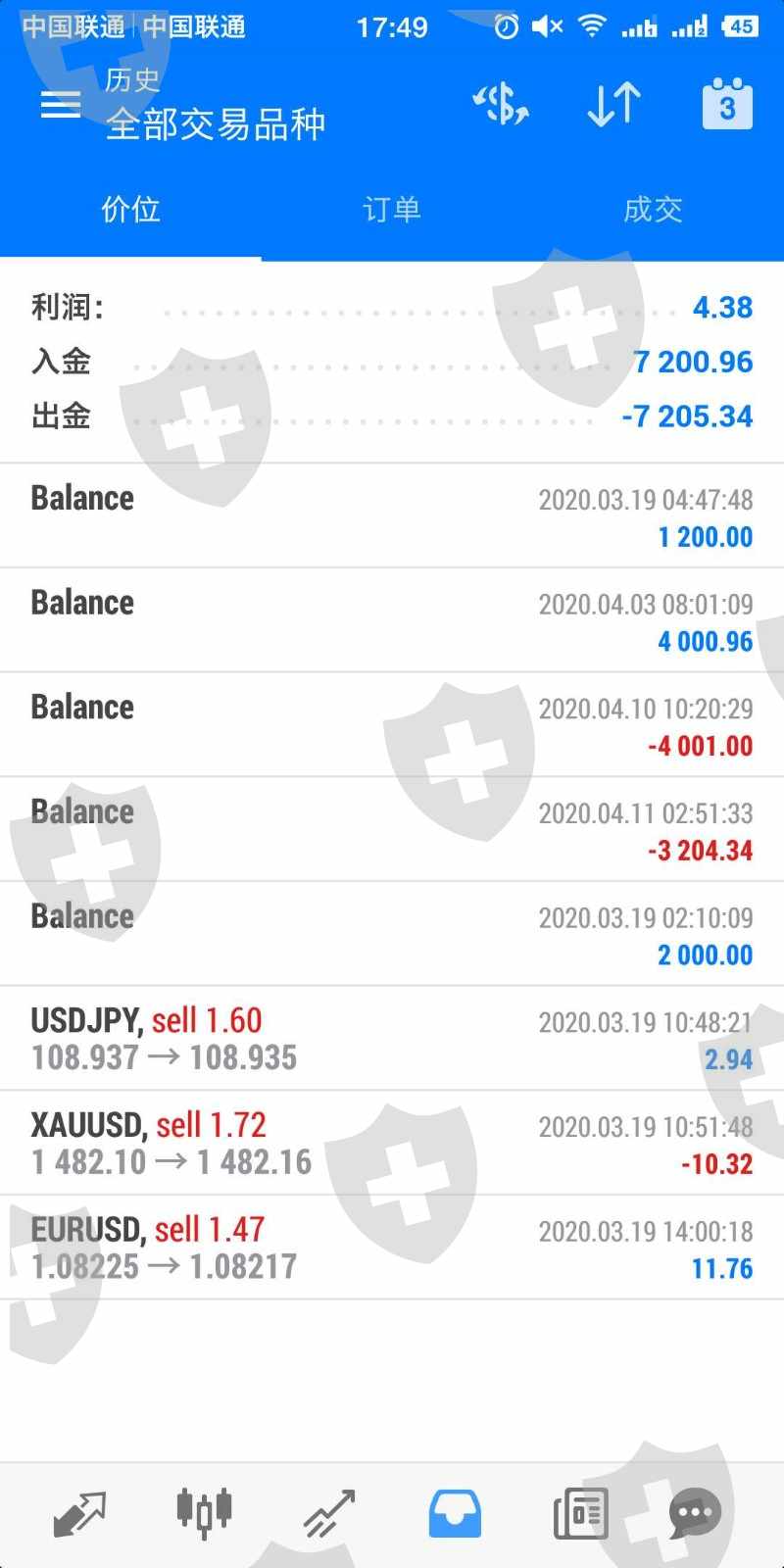Go to the candlestick chart tab
The height and width of the screenshot is (1568, 784).
click(x=204, y=1514)
